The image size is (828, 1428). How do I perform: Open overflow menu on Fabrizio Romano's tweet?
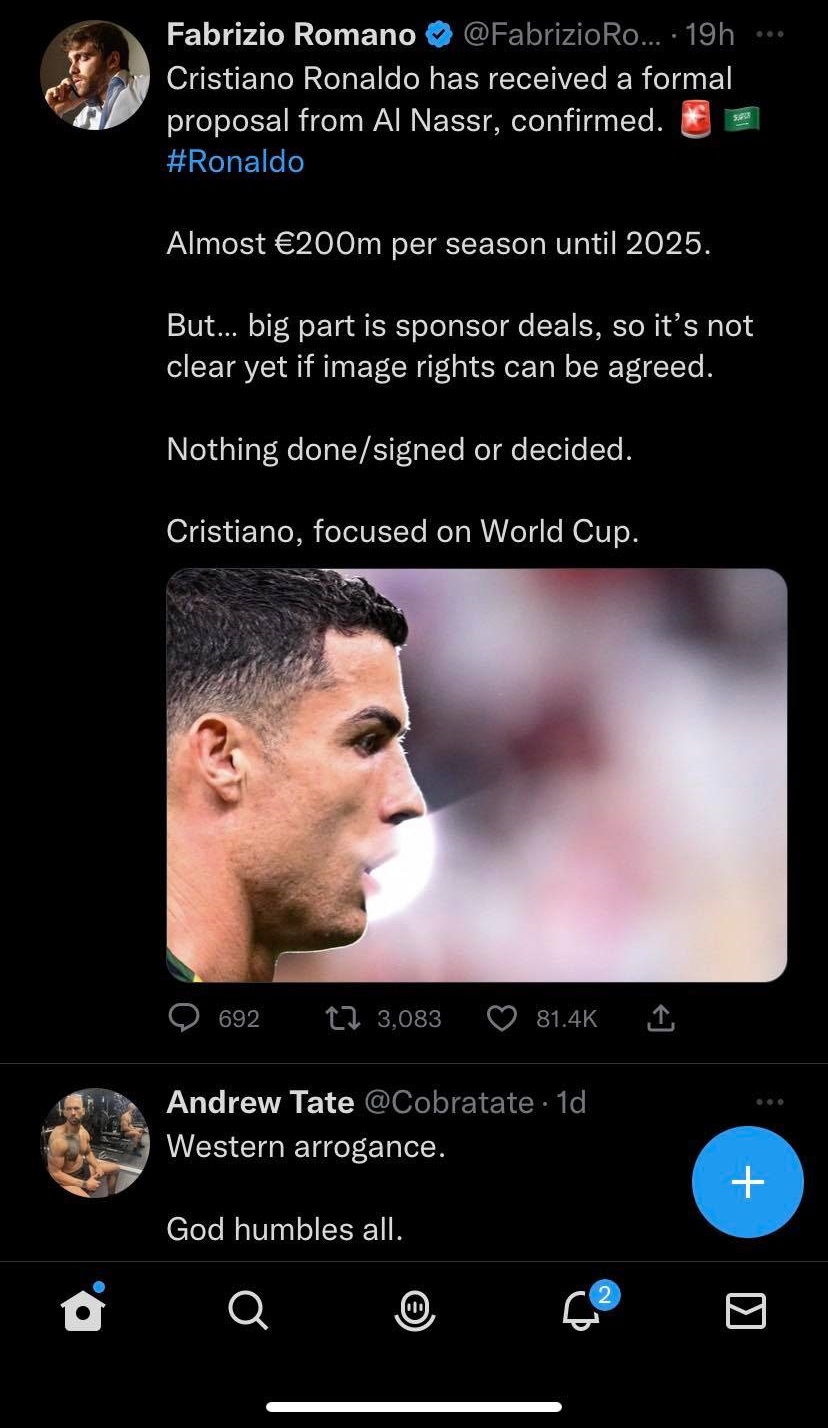pos(770,35)
